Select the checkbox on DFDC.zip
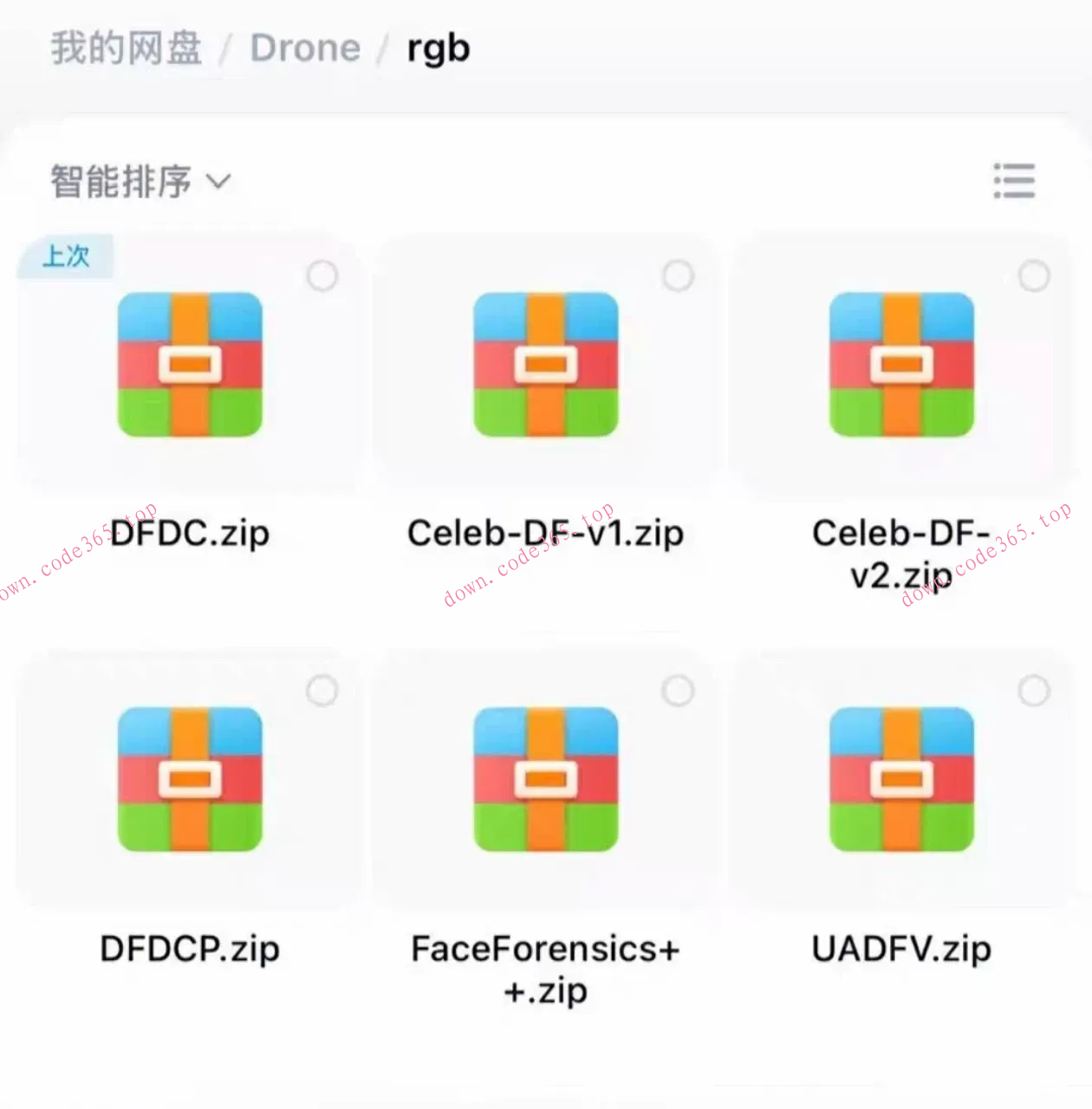 pyautogui.click(x=322, y=276)
